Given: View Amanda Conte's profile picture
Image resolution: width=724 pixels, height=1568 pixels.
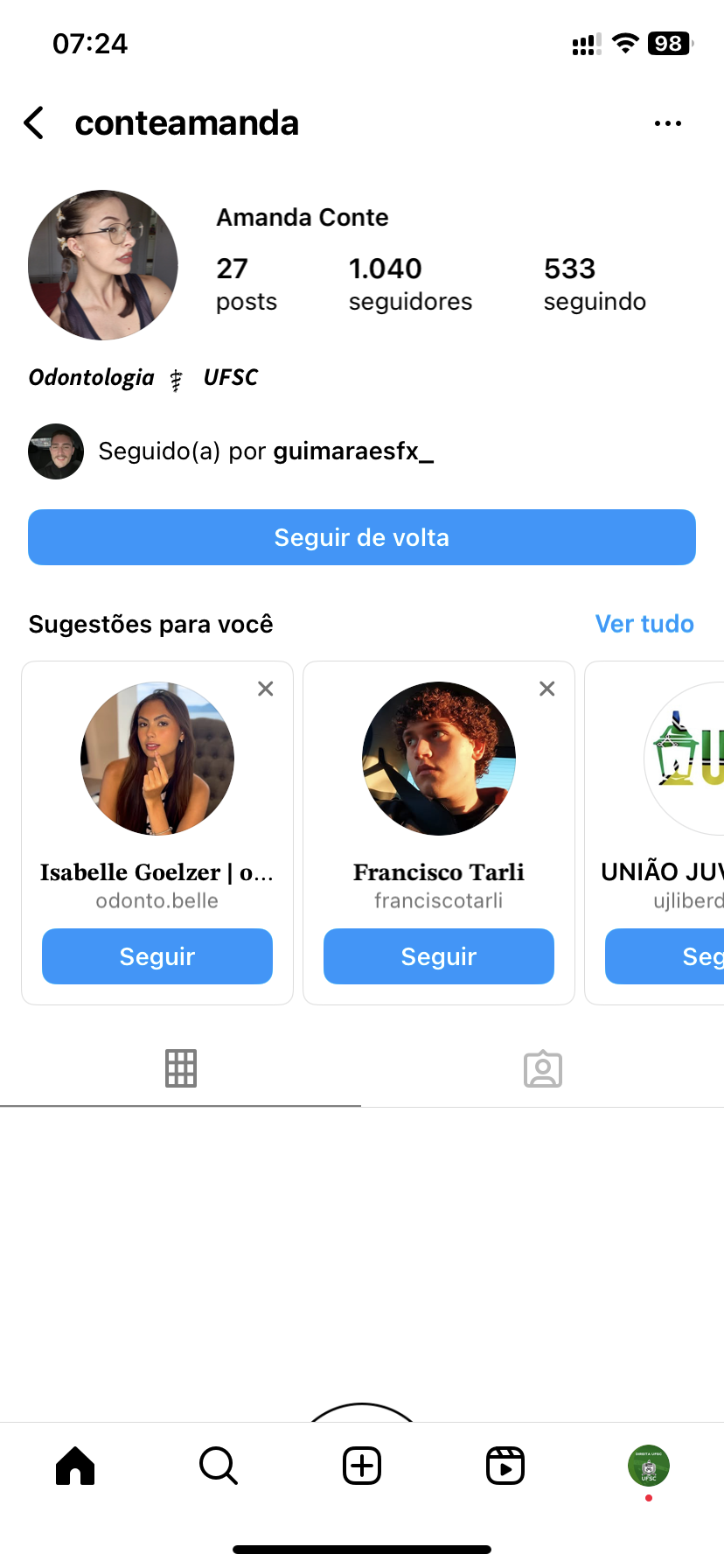Looking at the screenshot, I should [x=103, y=265].
